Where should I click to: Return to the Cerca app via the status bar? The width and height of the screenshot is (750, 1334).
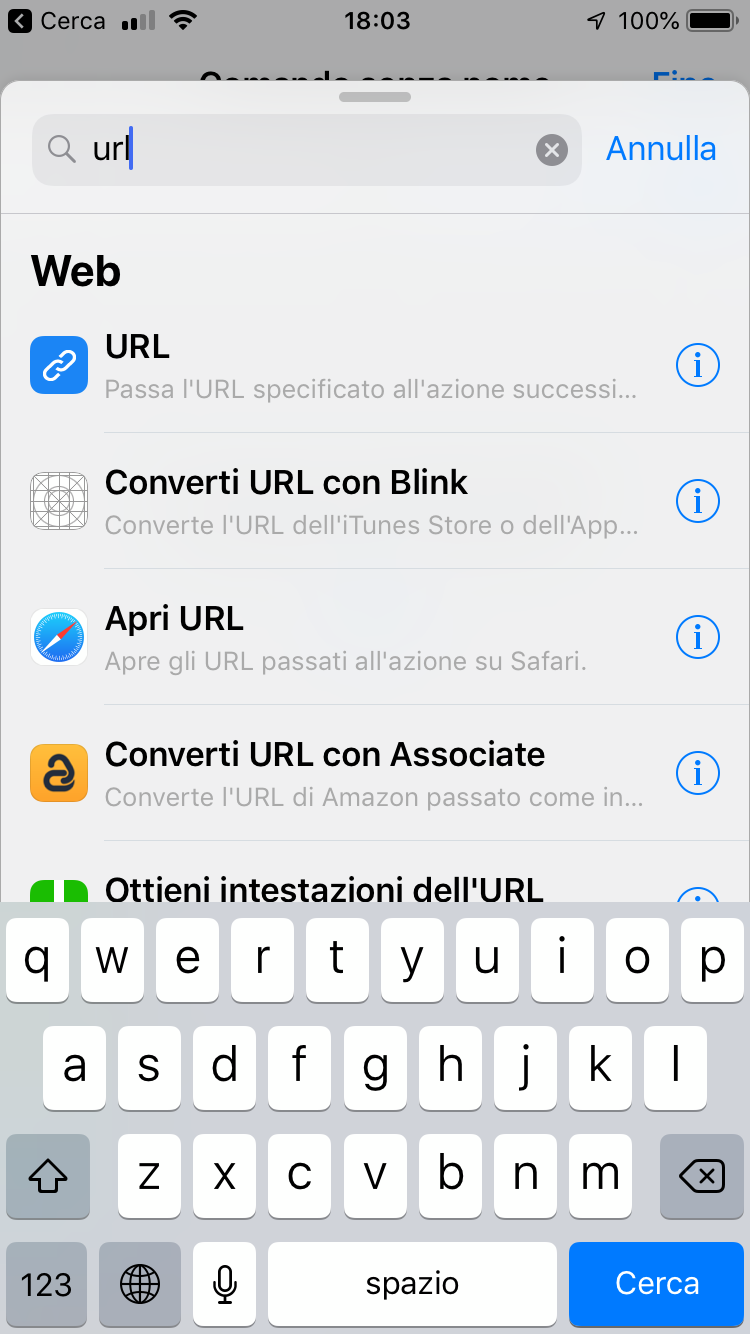click(58, 20)
